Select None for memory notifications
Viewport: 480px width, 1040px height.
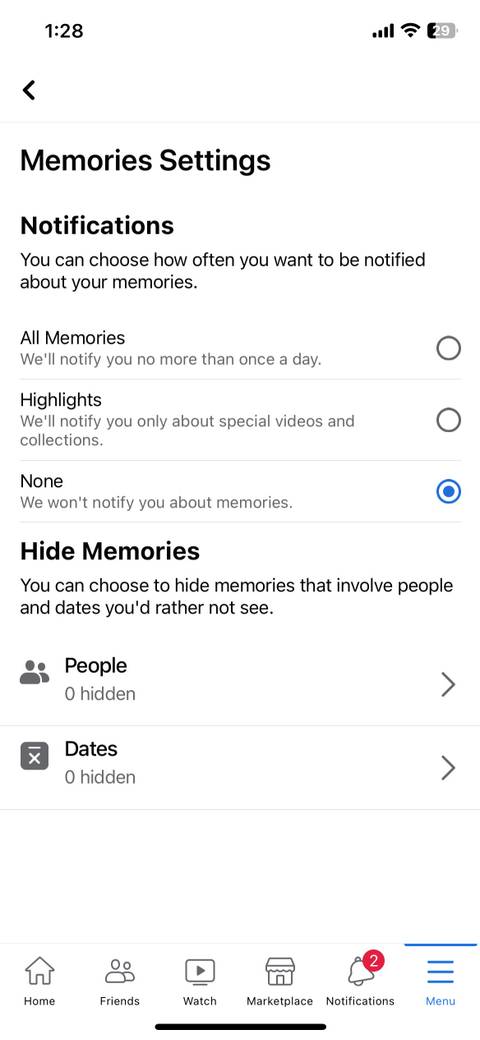[240, 491]
